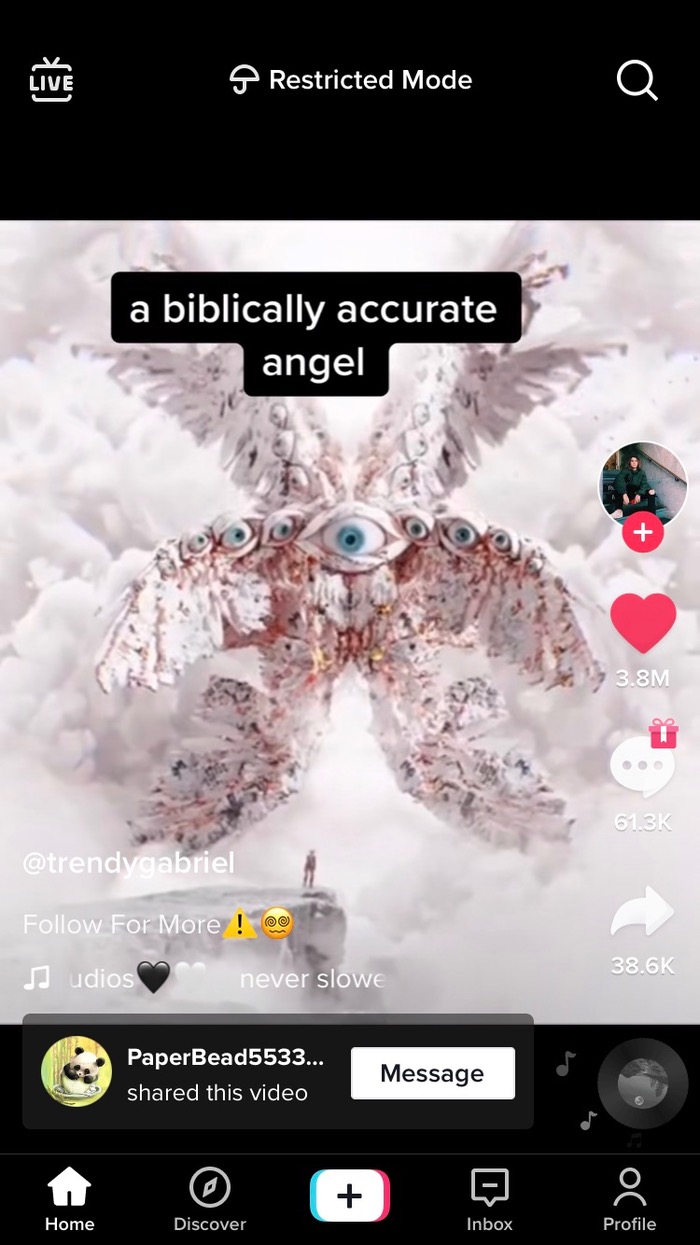Open the search magnifier
Image resolution: width=700 pixels, height=1245 pixels.
[x=636, y=80]
